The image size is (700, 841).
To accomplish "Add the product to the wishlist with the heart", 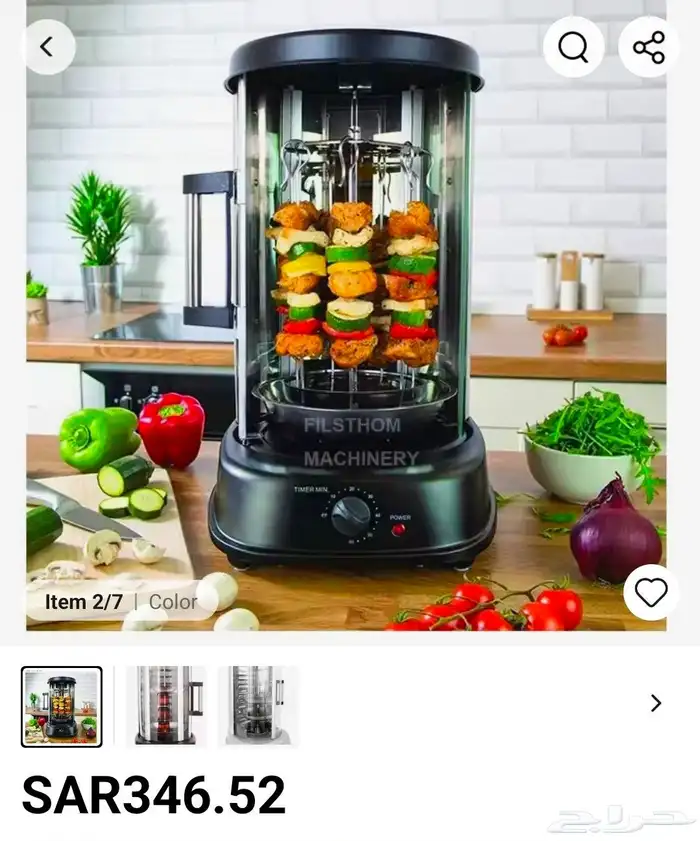I will click(x=651, y=592).
